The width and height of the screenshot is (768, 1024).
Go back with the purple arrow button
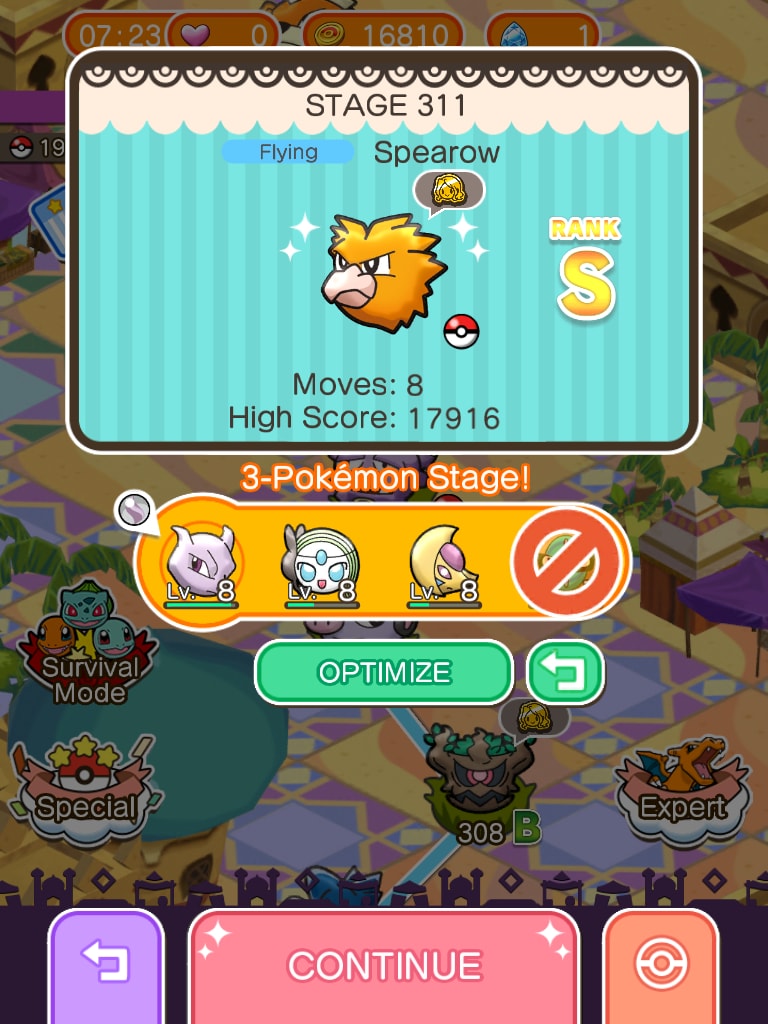click(106, 965)
